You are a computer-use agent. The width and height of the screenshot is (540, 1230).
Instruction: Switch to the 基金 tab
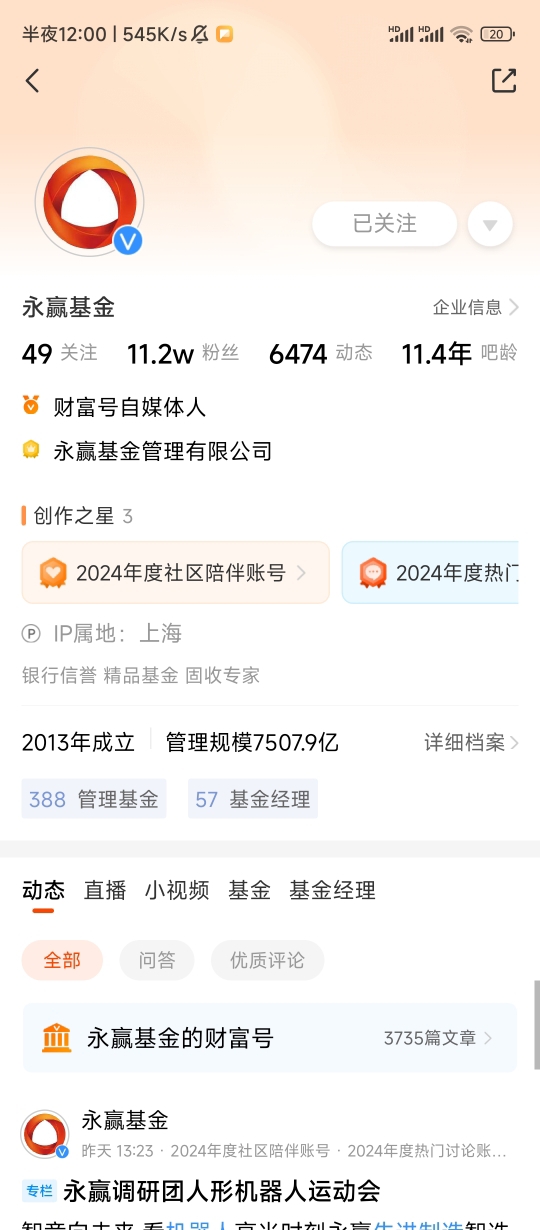(x=250, y=890)
